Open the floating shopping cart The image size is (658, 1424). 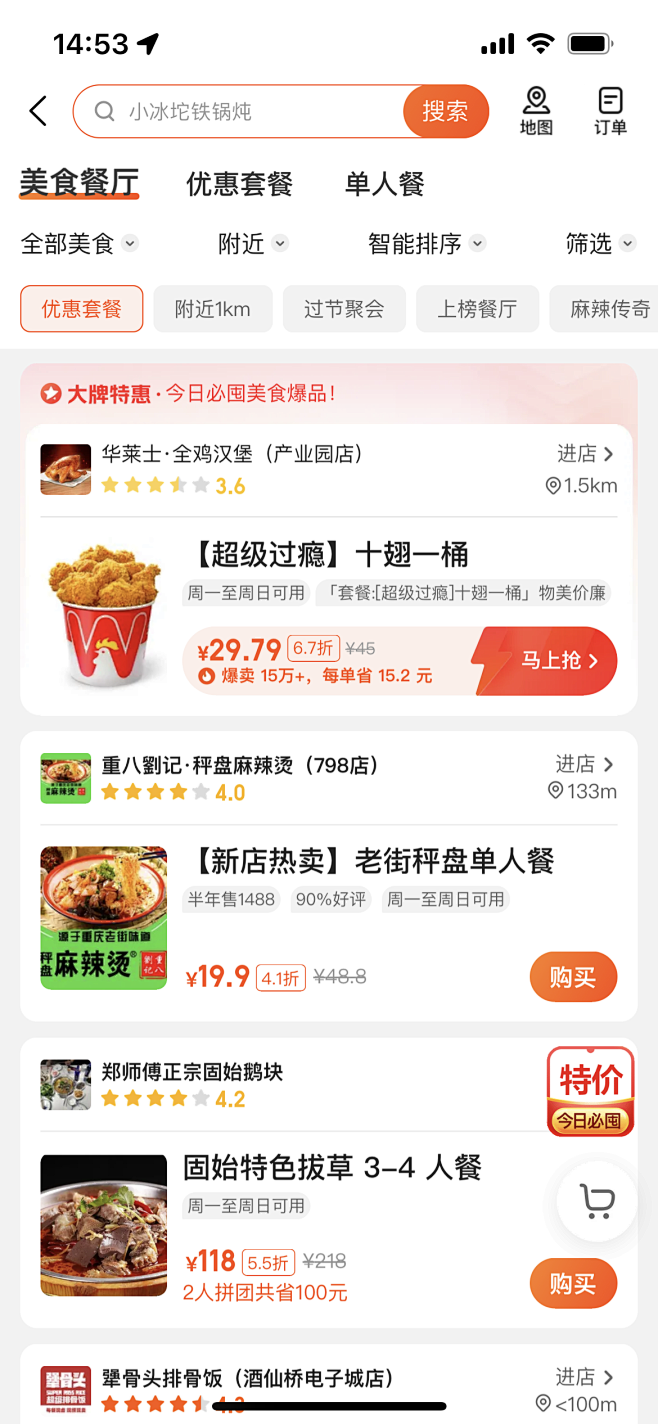tap(597, 1201)
